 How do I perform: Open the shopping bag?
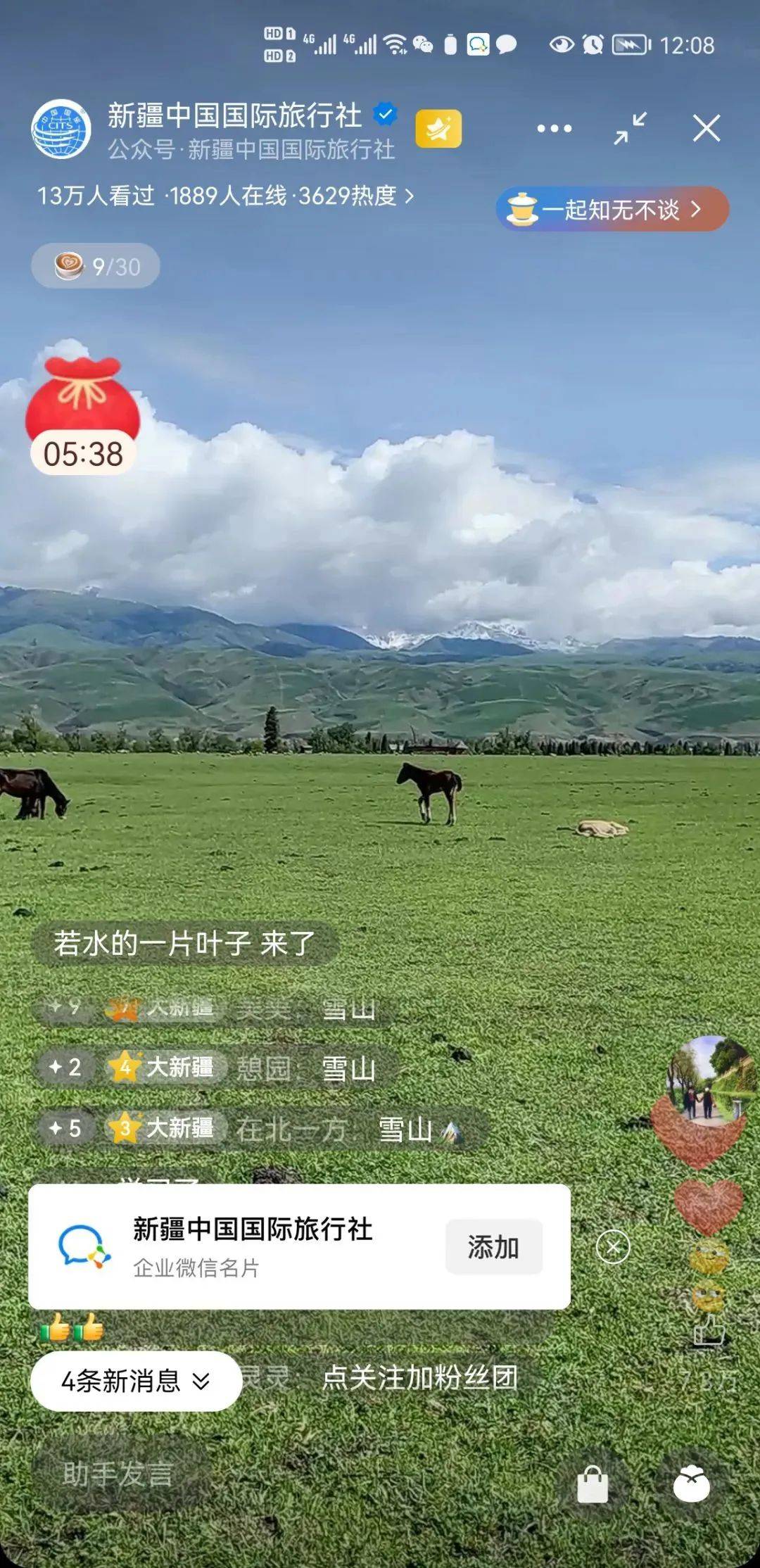click(x=593, y=1484)
